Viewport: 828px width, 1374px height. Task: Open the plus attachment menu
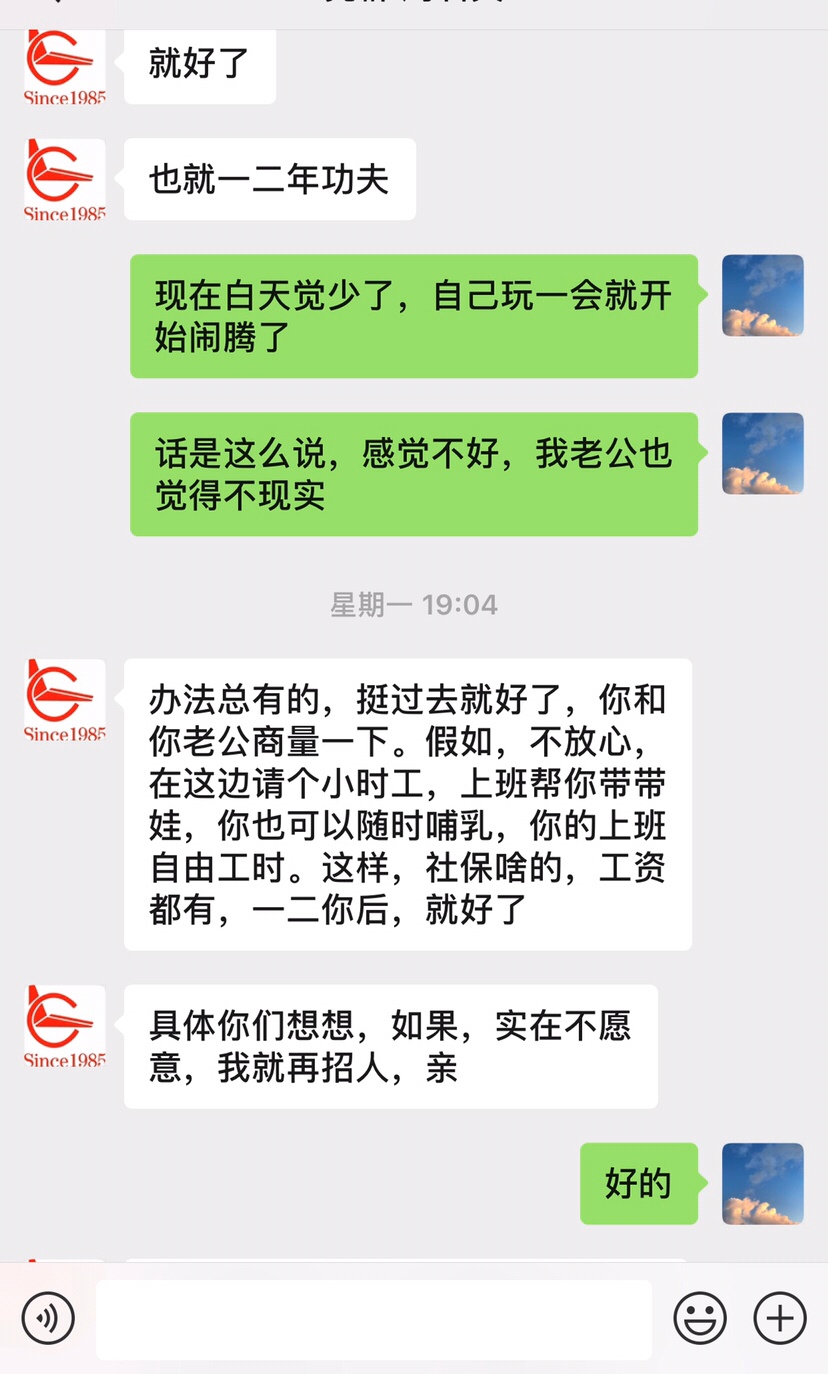tap(780, 1318)
